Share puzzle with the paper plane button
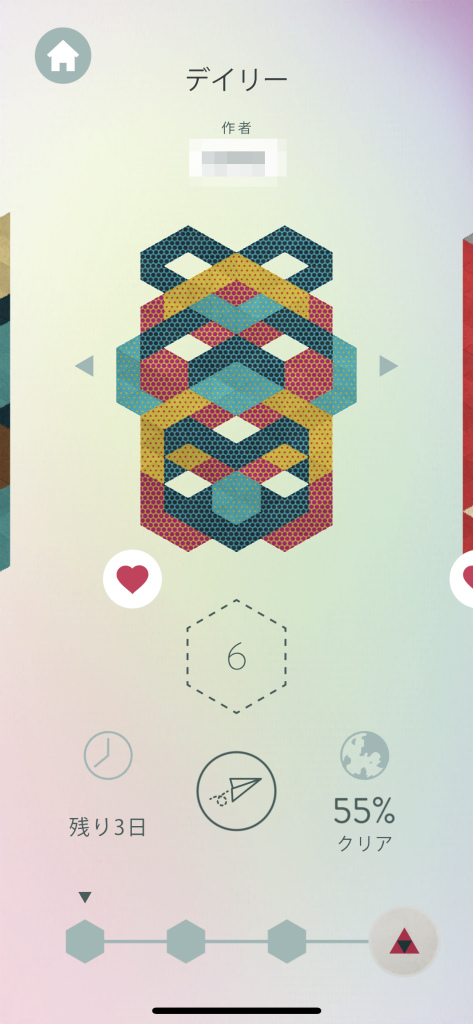Viewport: 473px width, 1024px height. coord(236,791)
